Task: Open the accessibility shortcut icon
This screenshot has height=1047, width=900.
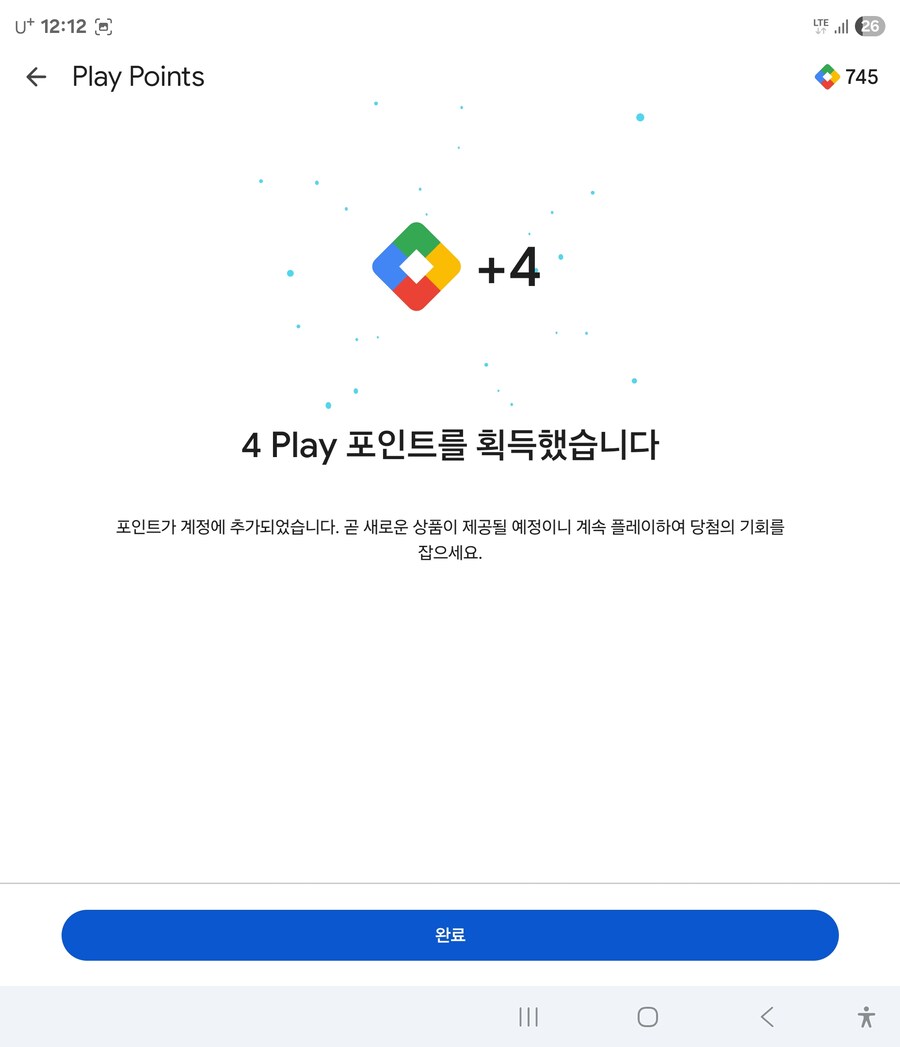Action: (866, 1016)
